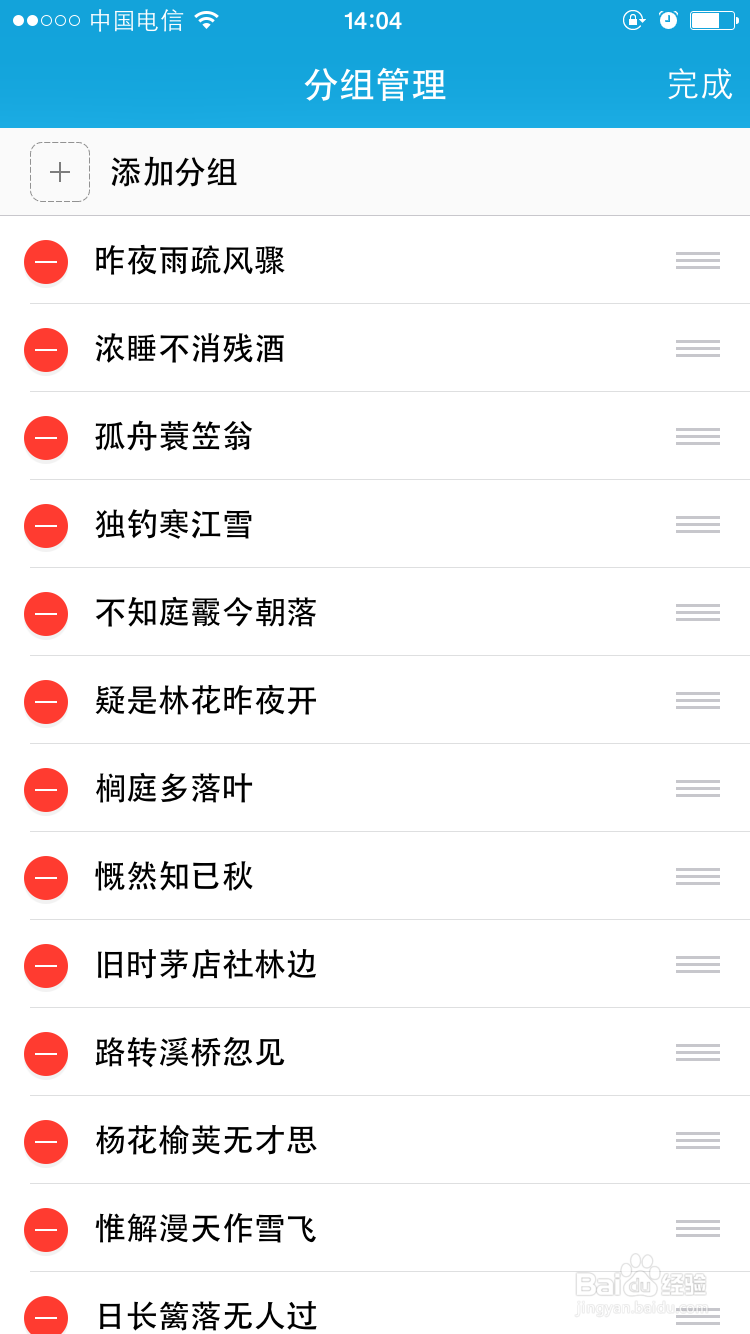Remove the group 不知庭霰今朝落

click(46, 614)
